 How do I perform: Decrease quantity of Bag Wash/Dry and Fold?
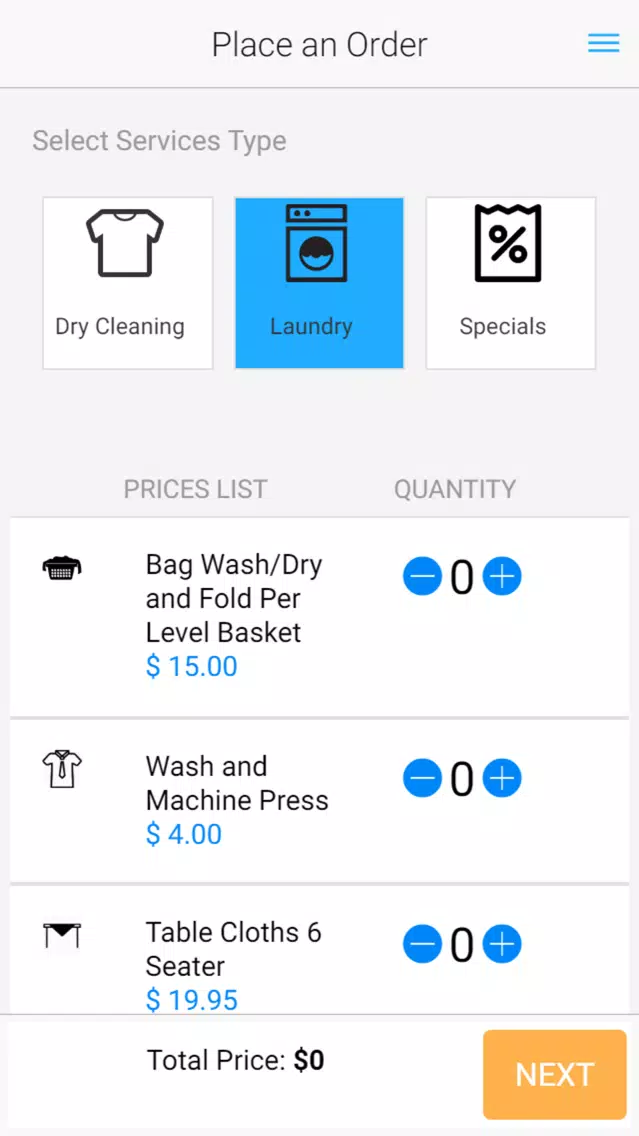422,577
